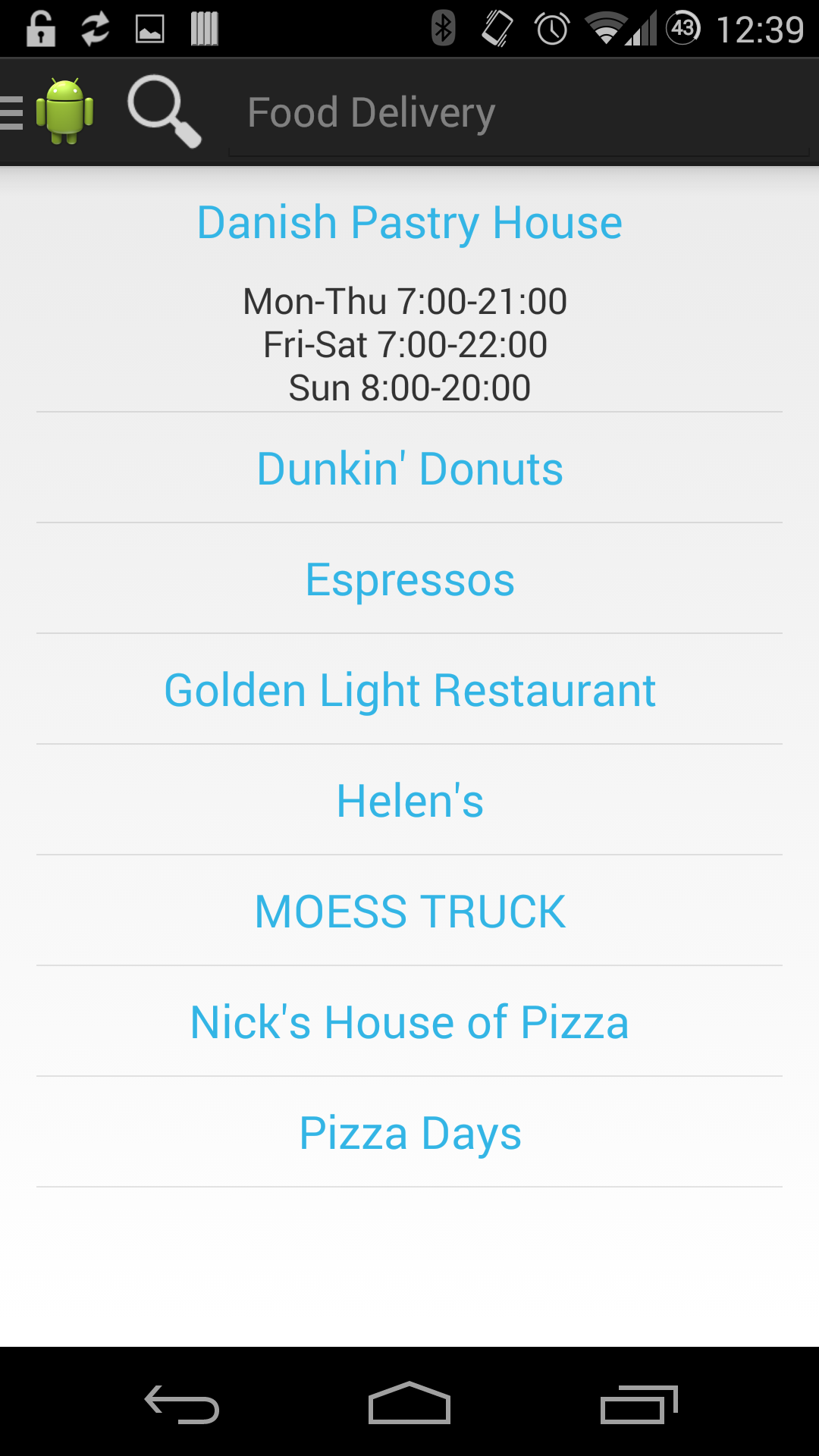Viewport: 819px width, 1456px height.
Task: Go back with the system back button
Action: [x=182, y=1404]
